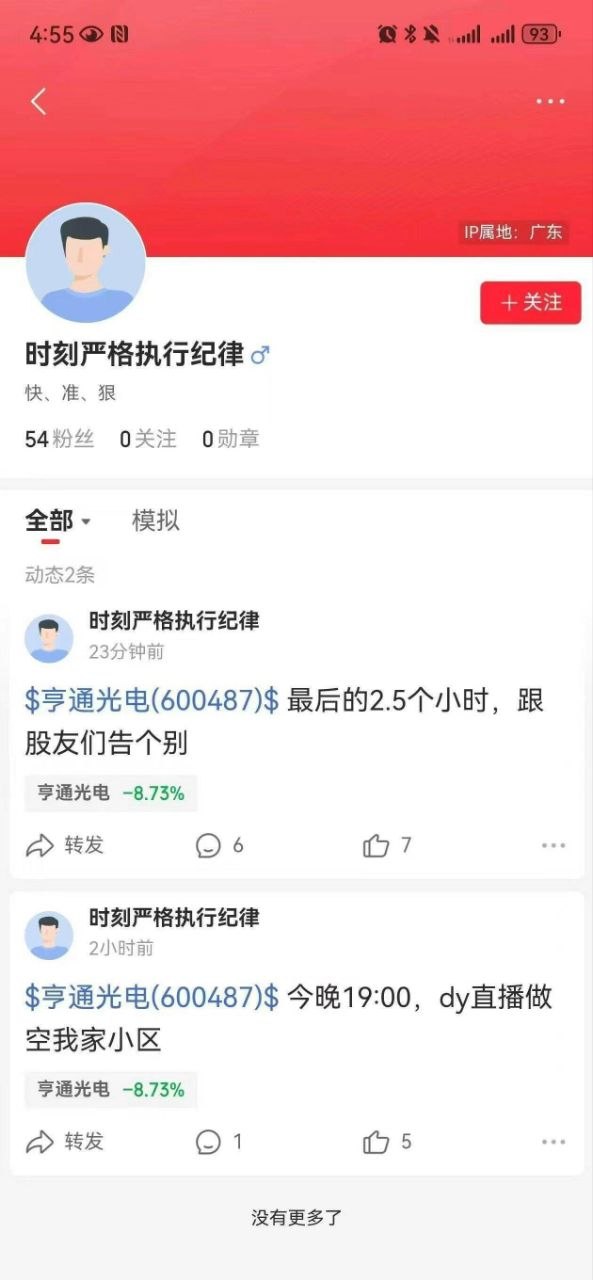Open the three-dot menu in the header
The image size is (593, 1280).
550,102
